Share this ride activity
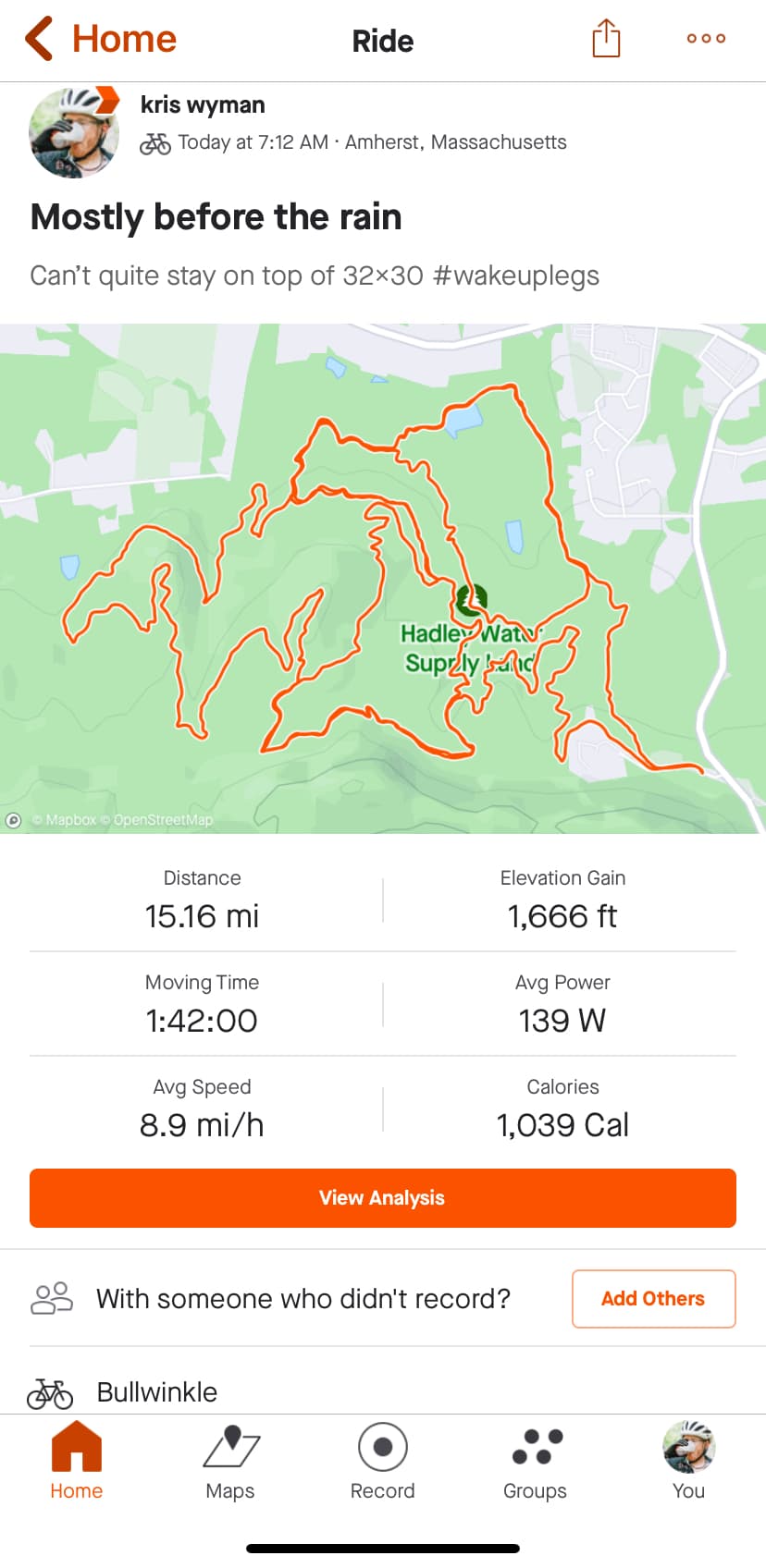 606,39
